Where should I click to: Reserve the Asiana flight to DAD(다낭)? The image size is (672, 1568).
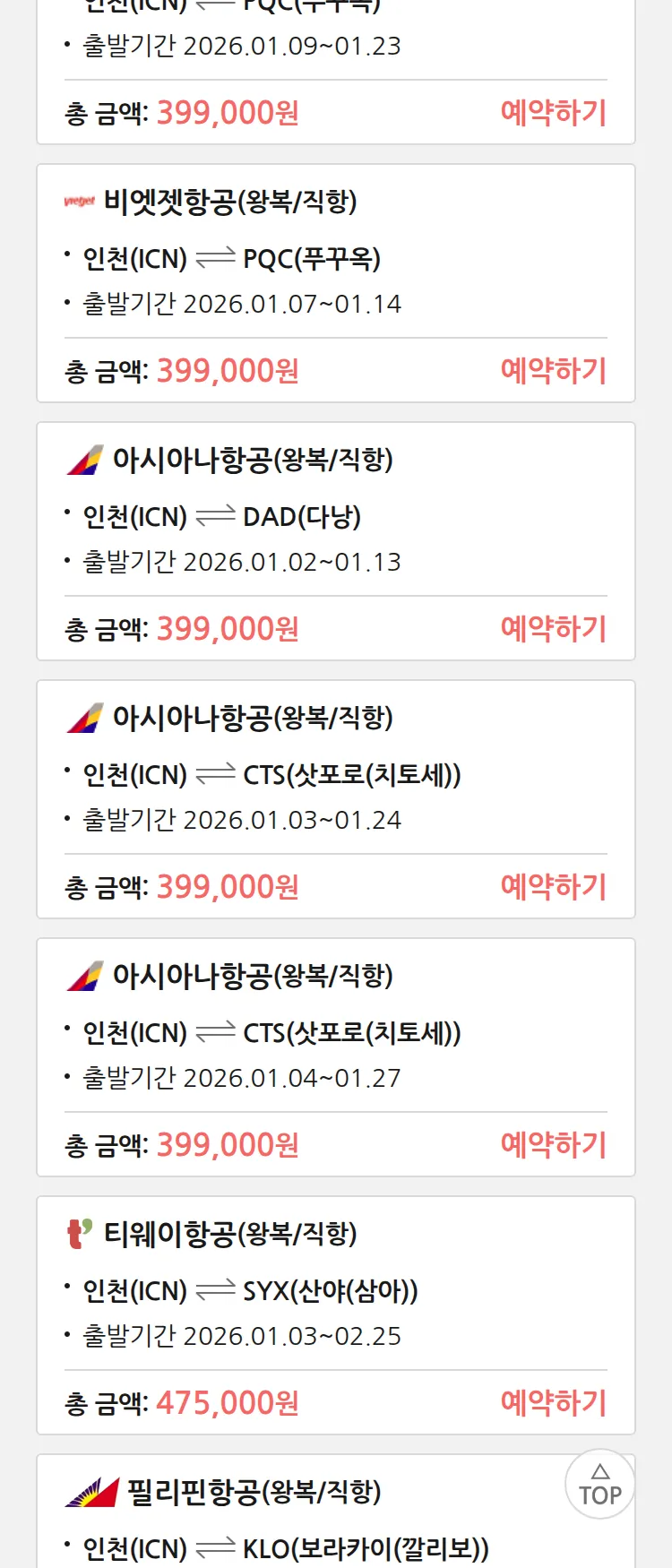[x=553, y=629]
